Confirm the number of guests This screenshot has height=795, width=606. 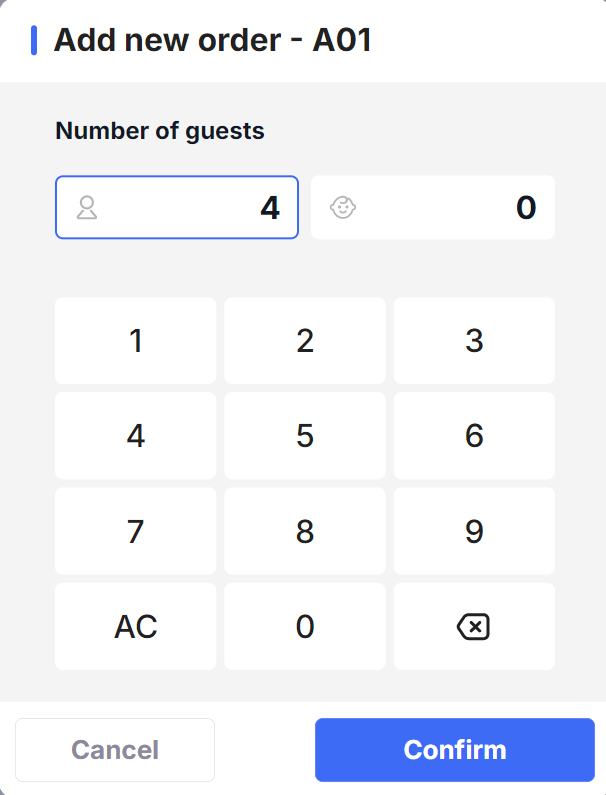(455, 750)
